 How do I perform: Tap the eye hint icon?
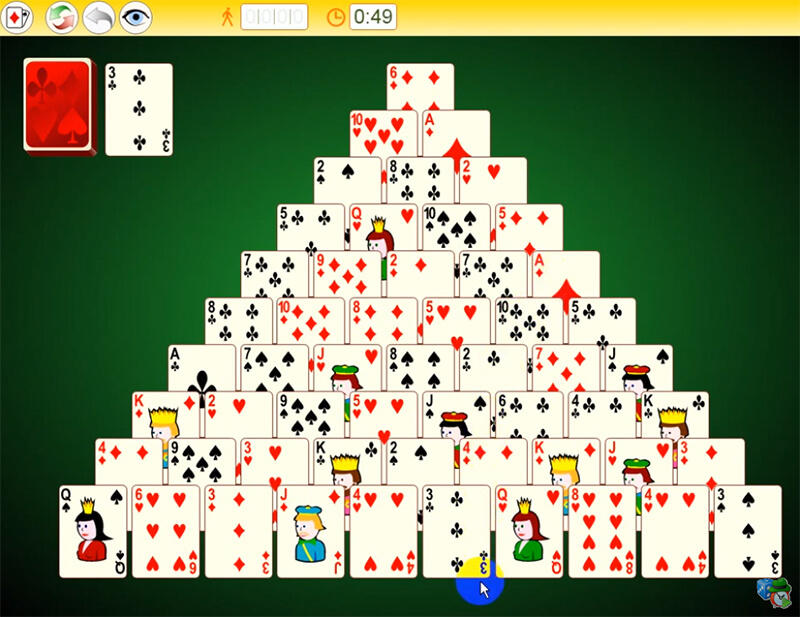pos(135,16)
